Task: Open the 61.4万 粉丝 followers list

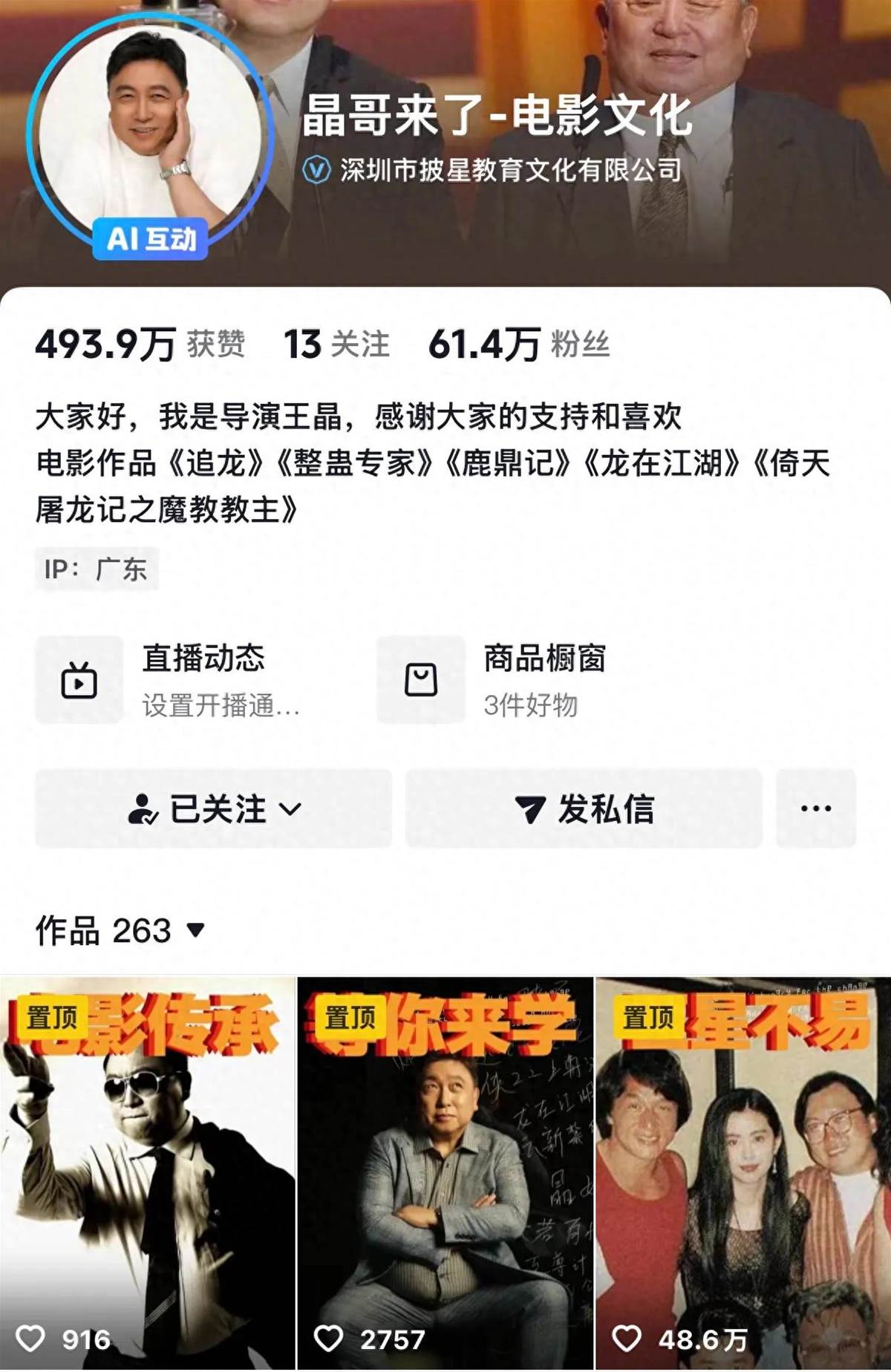Action: (519, 344)
